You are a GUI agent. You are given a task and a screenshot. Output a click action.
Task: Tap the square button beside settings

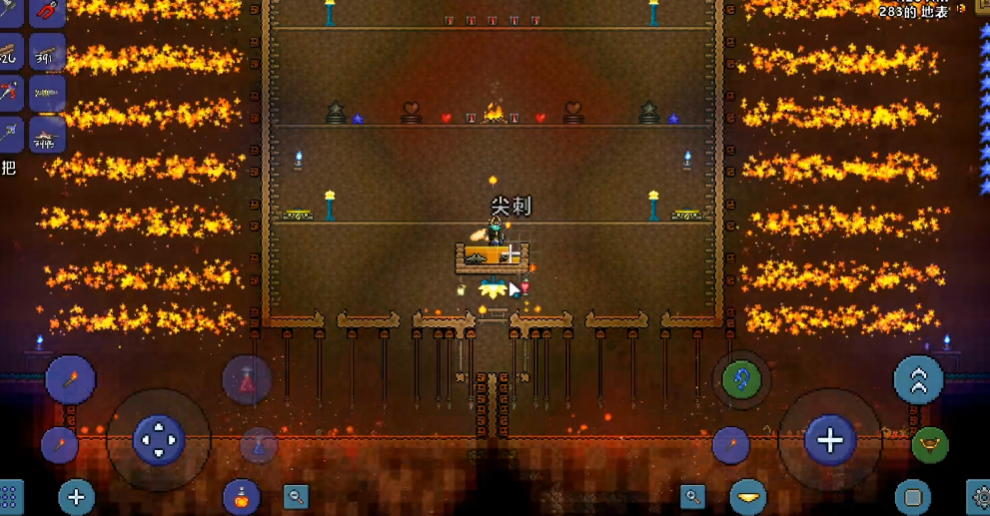[912, 497]
